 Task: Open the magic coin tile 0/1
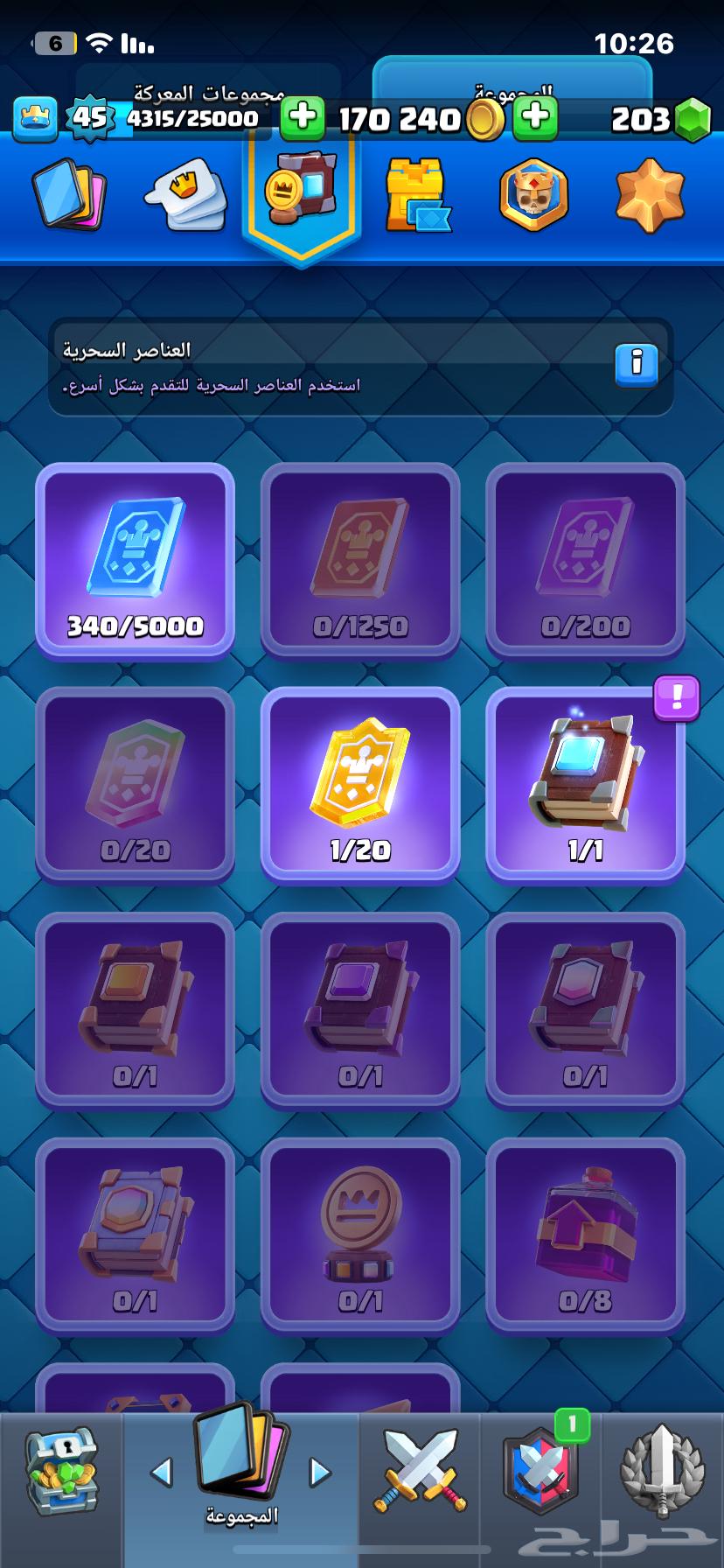click(x=360, y=1235)
